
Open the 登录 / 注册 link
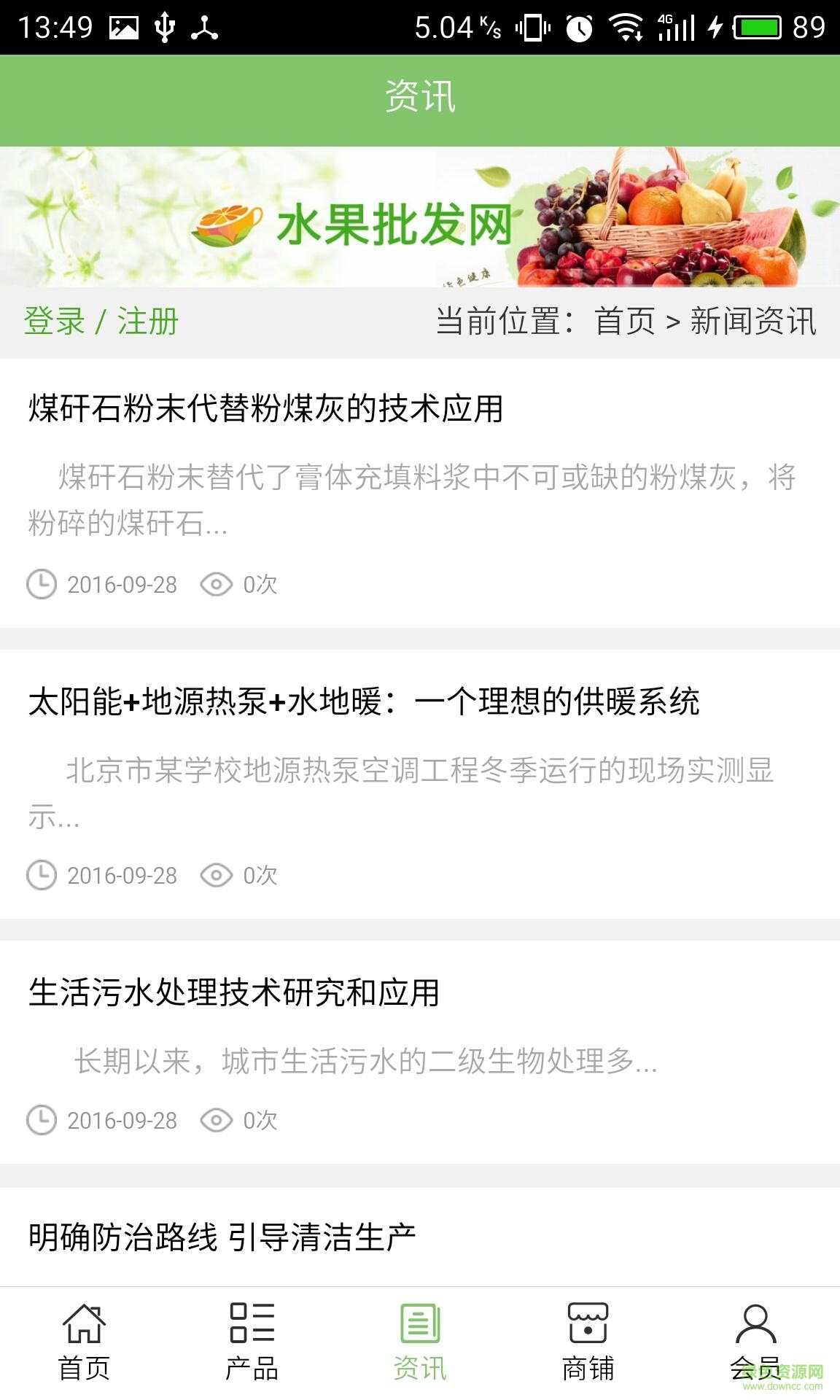(x=101, y=321)
